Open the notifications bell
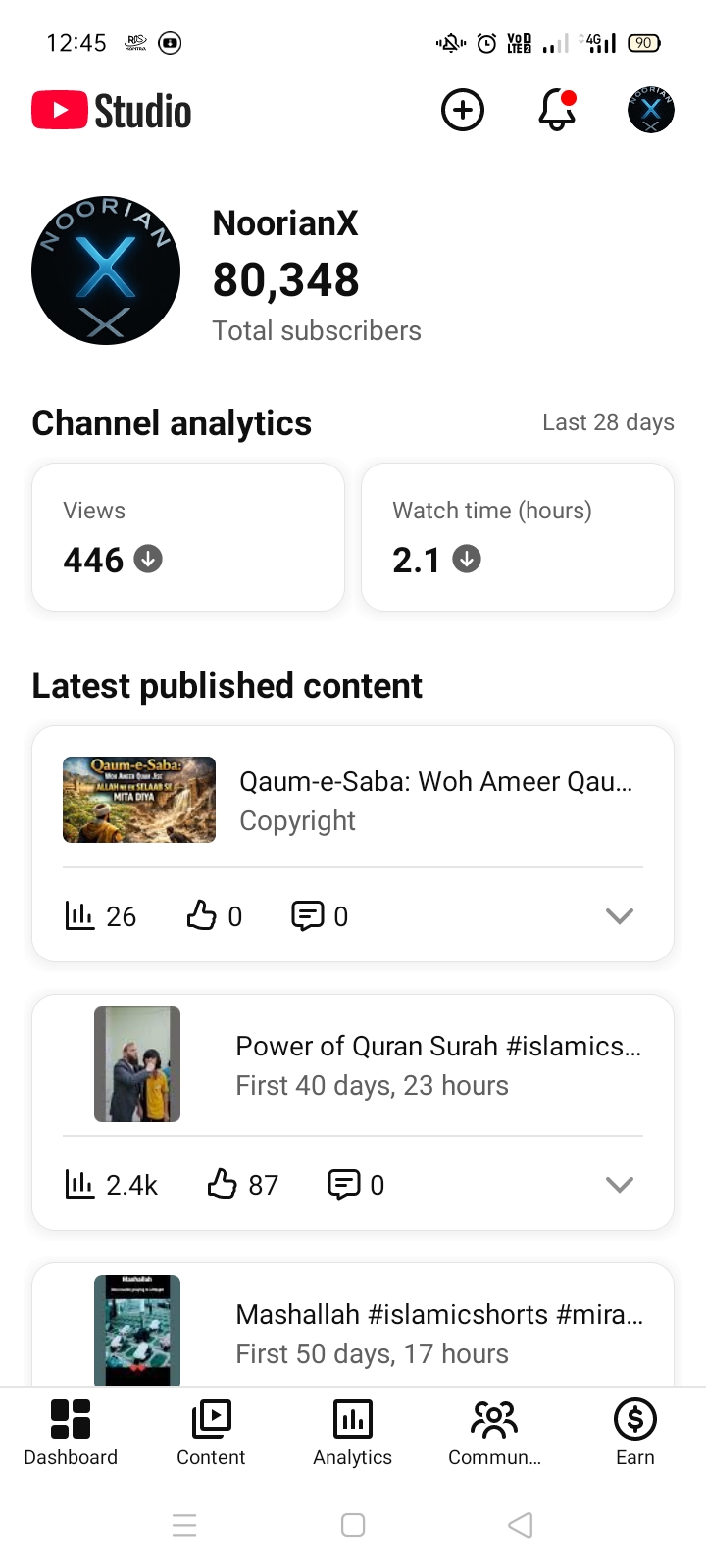This screenshot has width=706, height=1568. pyautogui.click(x=556, y=110)
